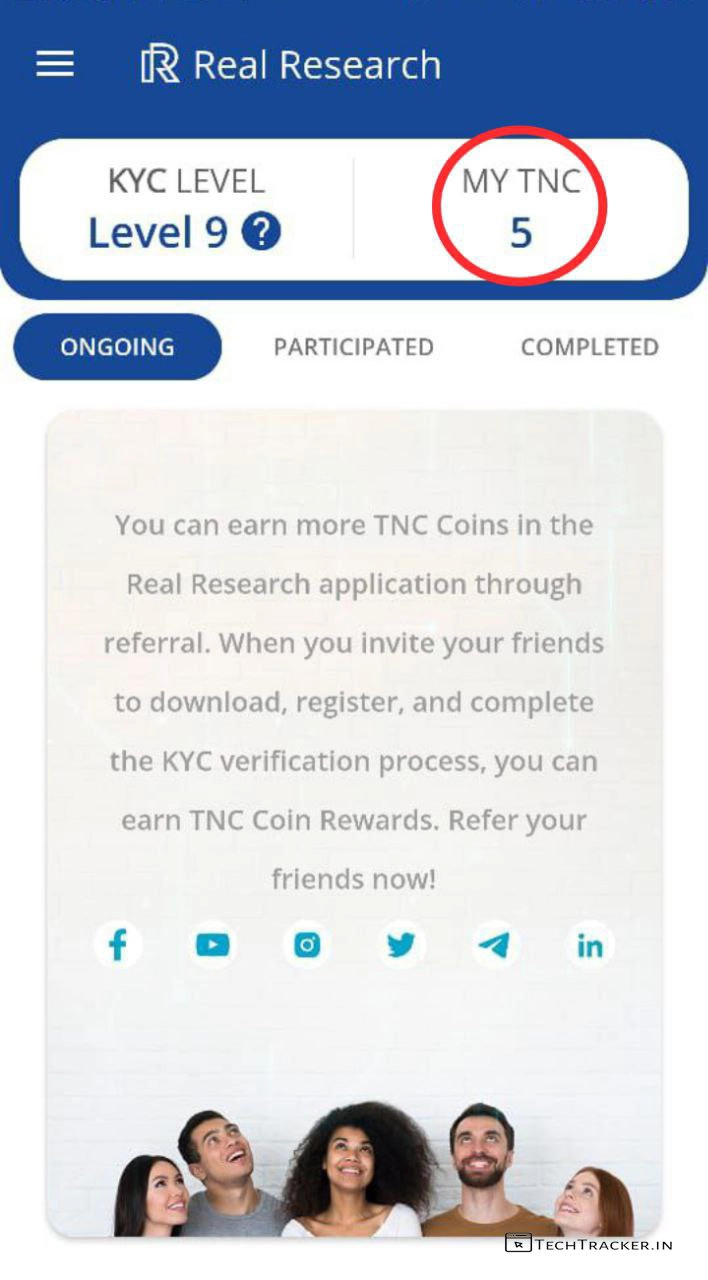Select the Ongoing tab

(x=117, y=347)
